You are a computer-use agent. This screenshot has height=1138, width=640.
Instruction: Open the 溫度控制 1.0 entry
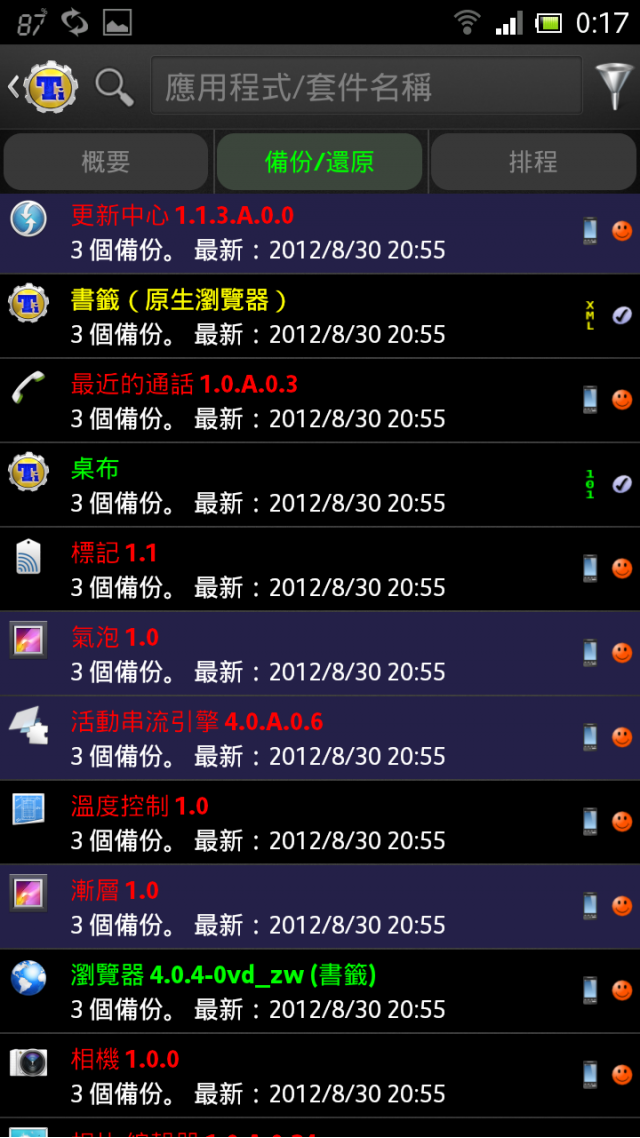[x=300, y=822]
